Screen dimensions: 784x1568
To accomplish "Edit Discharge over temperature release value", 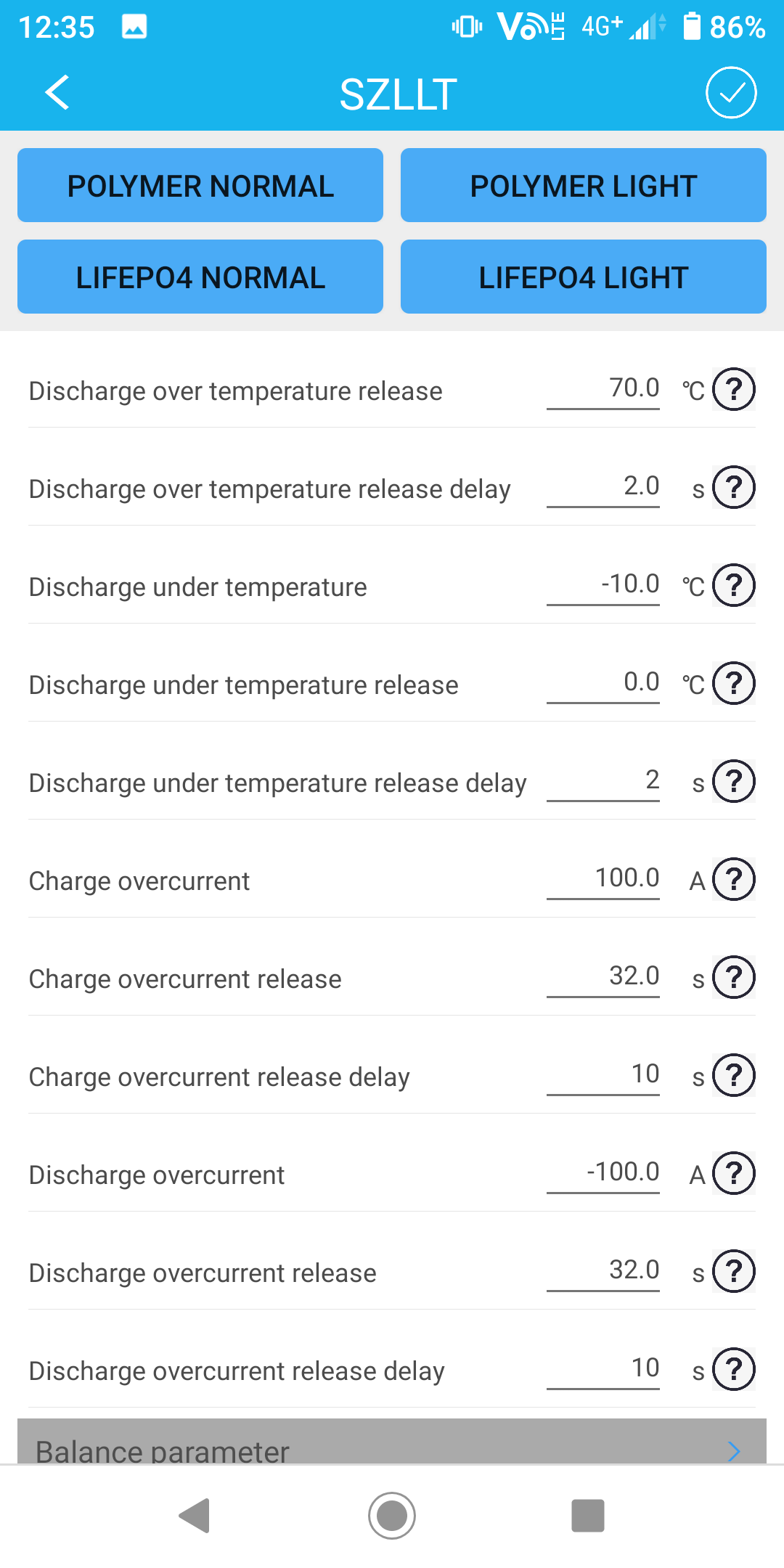I will coord(603,389).
